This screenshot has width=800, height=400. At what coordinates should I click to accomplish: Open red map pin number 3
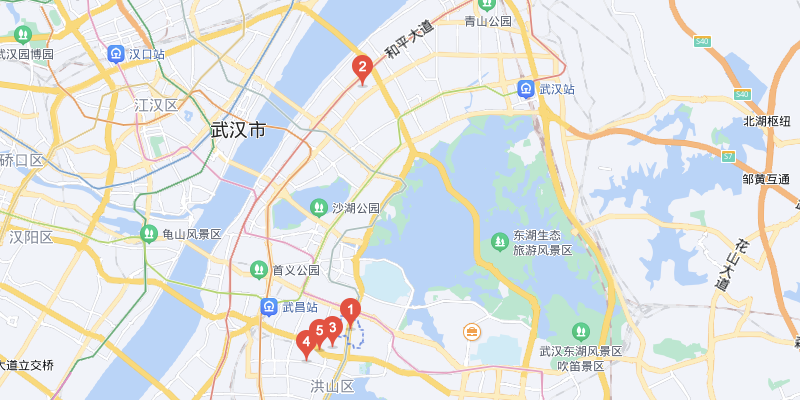332,328
